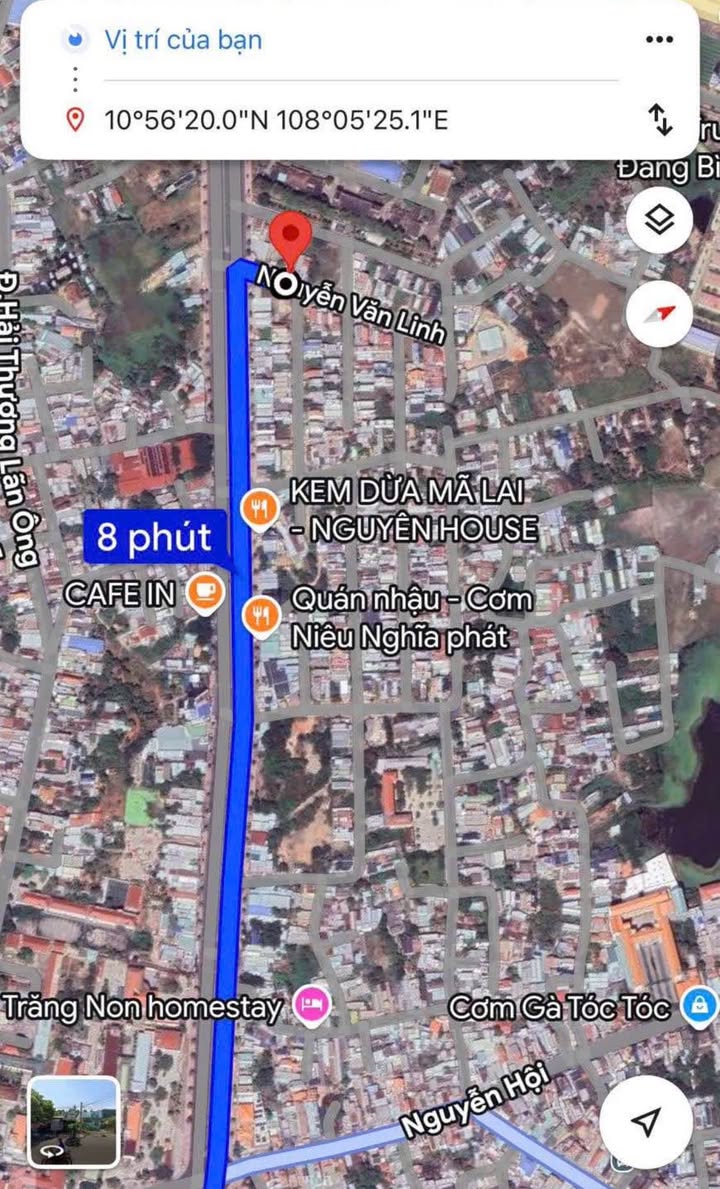Select the 8 phút route label
The image size is (720, 1189).
click(155, 538)
